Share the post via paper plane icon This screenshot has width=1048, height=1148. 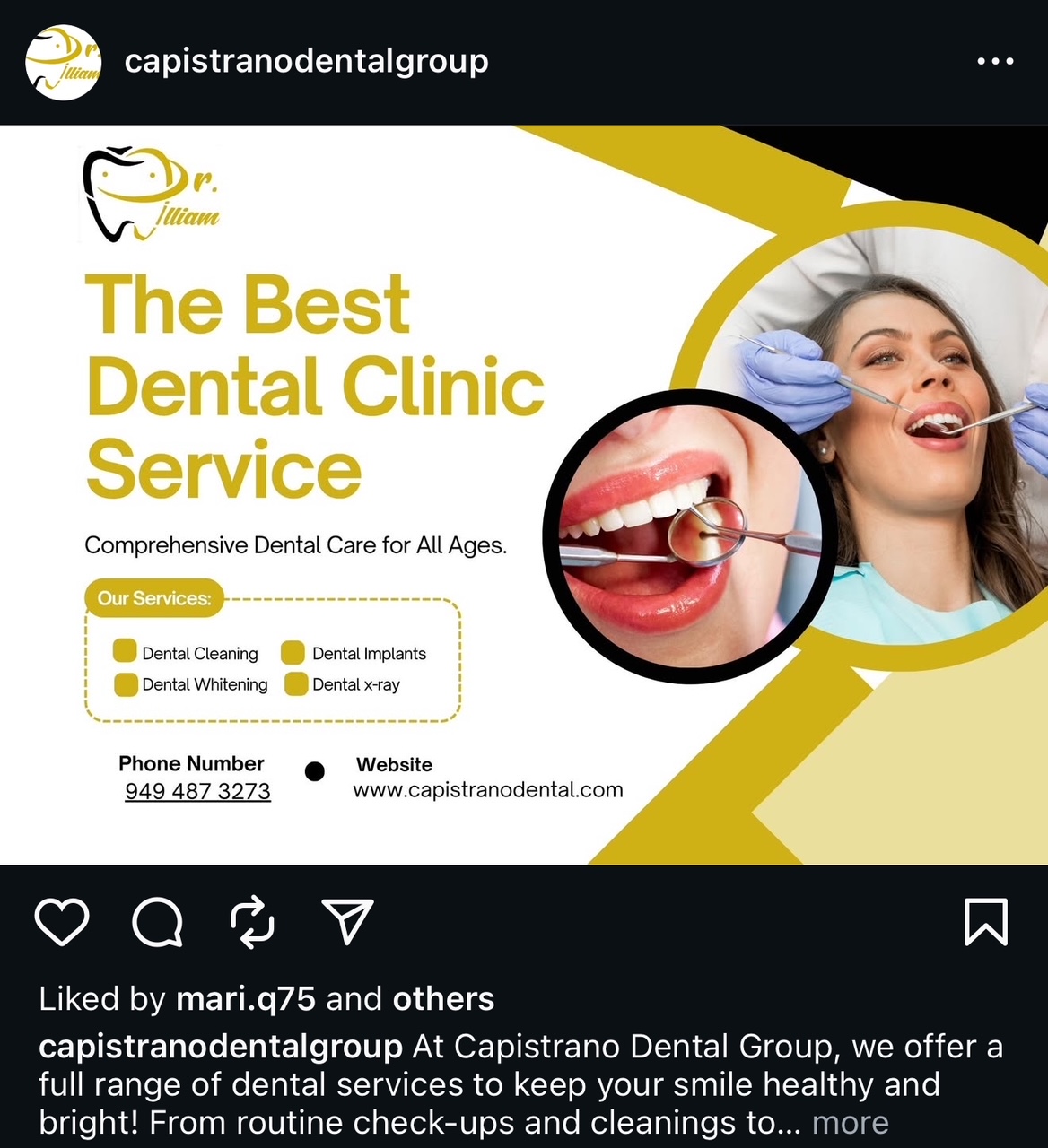[x=347, y=921]
